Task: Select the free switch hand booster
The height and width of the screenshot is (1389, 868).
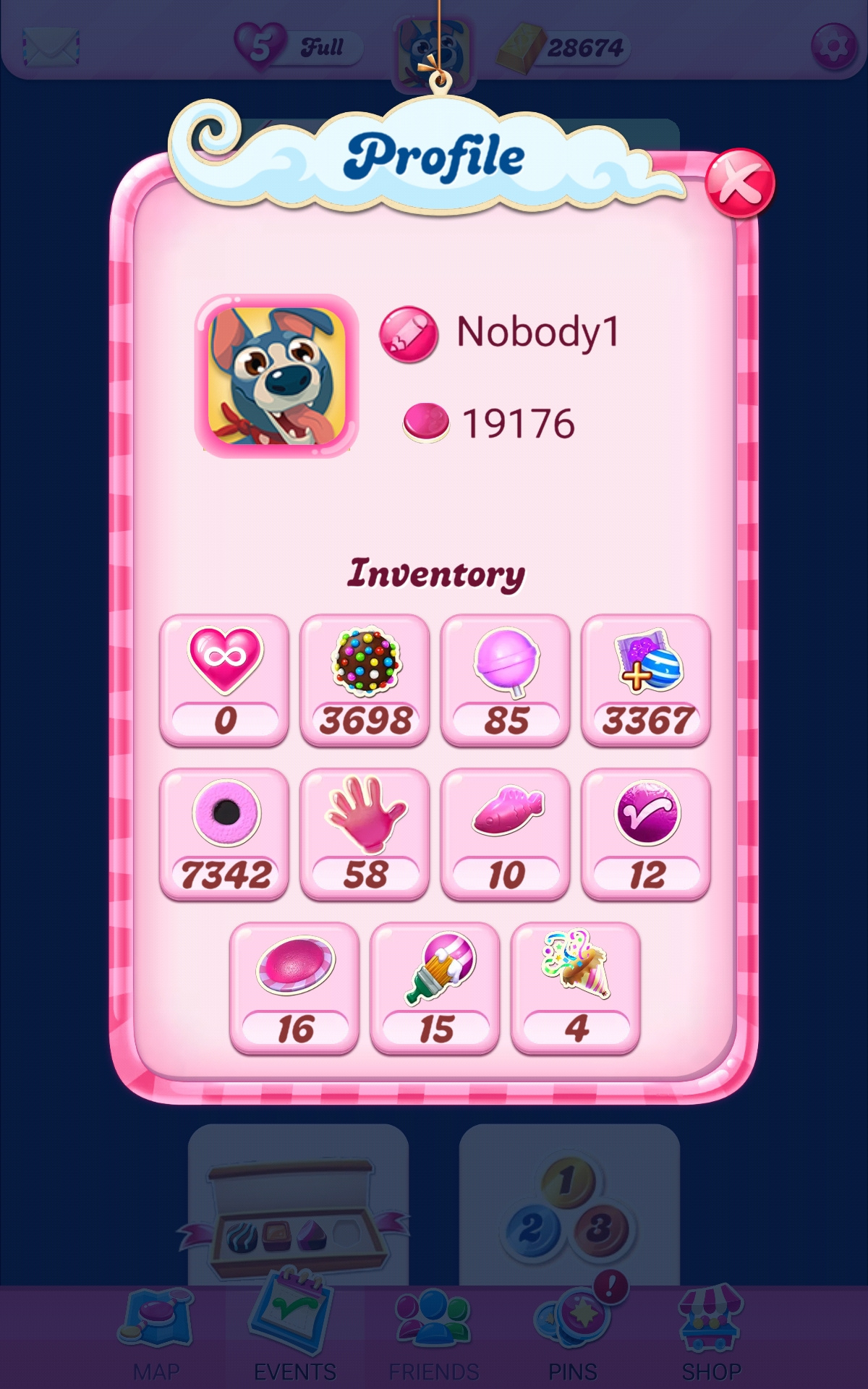Action: pyautogui.click(x=365, y=833)
